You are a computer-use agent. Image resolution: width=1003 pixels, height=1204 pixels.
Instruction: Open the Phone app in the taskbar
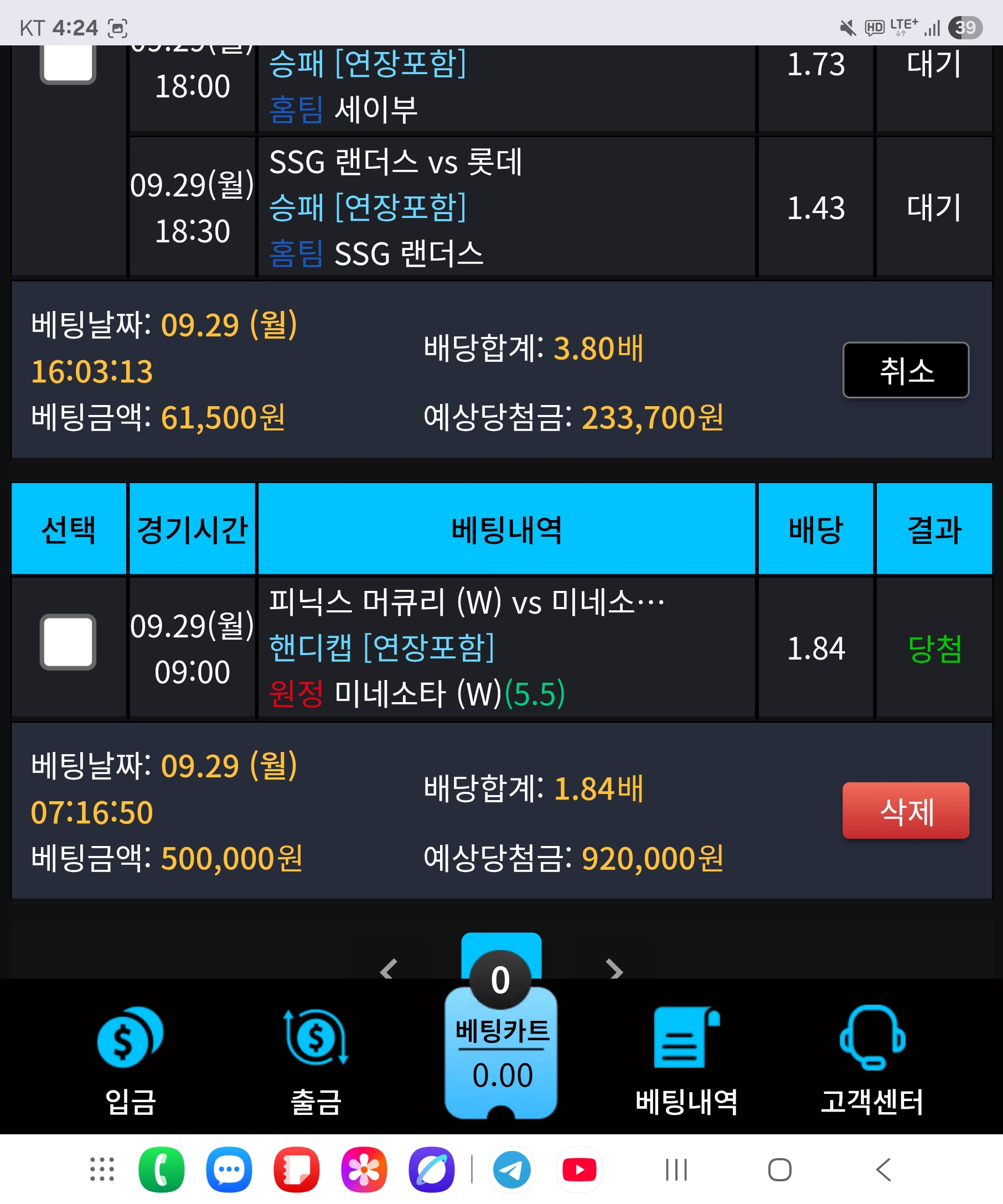(162, 1170)
